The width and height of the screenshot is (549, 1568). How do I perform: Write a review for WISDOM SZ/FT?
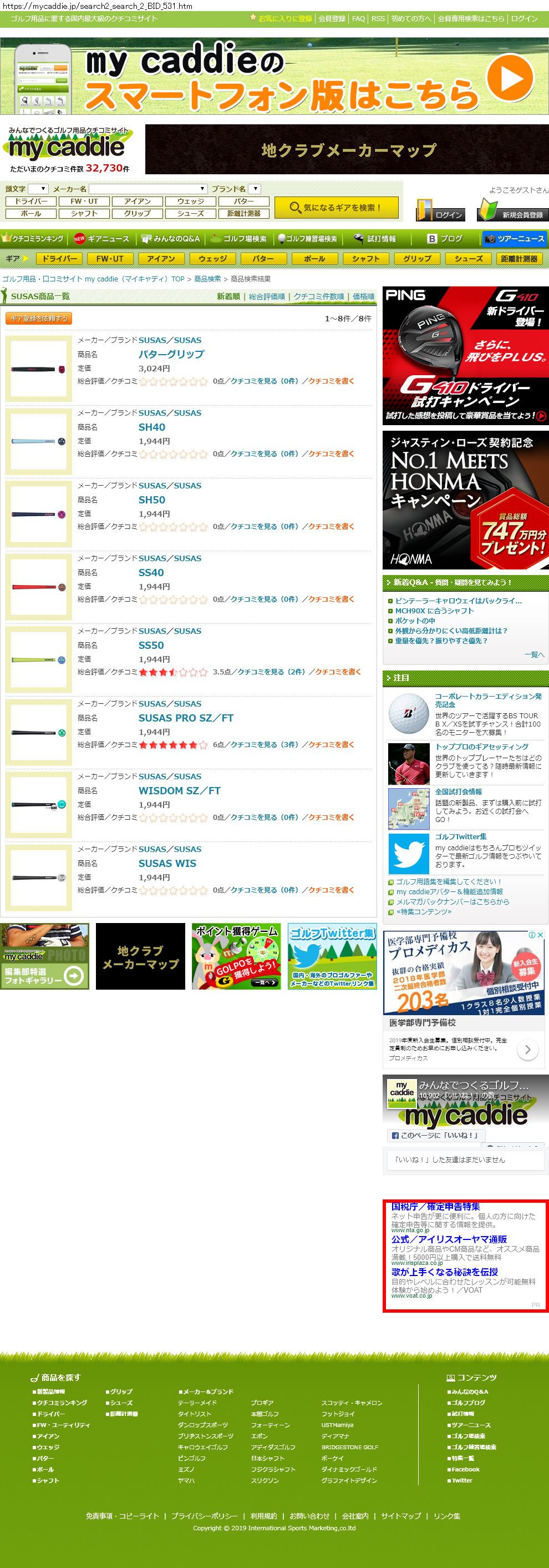point(331,818)
